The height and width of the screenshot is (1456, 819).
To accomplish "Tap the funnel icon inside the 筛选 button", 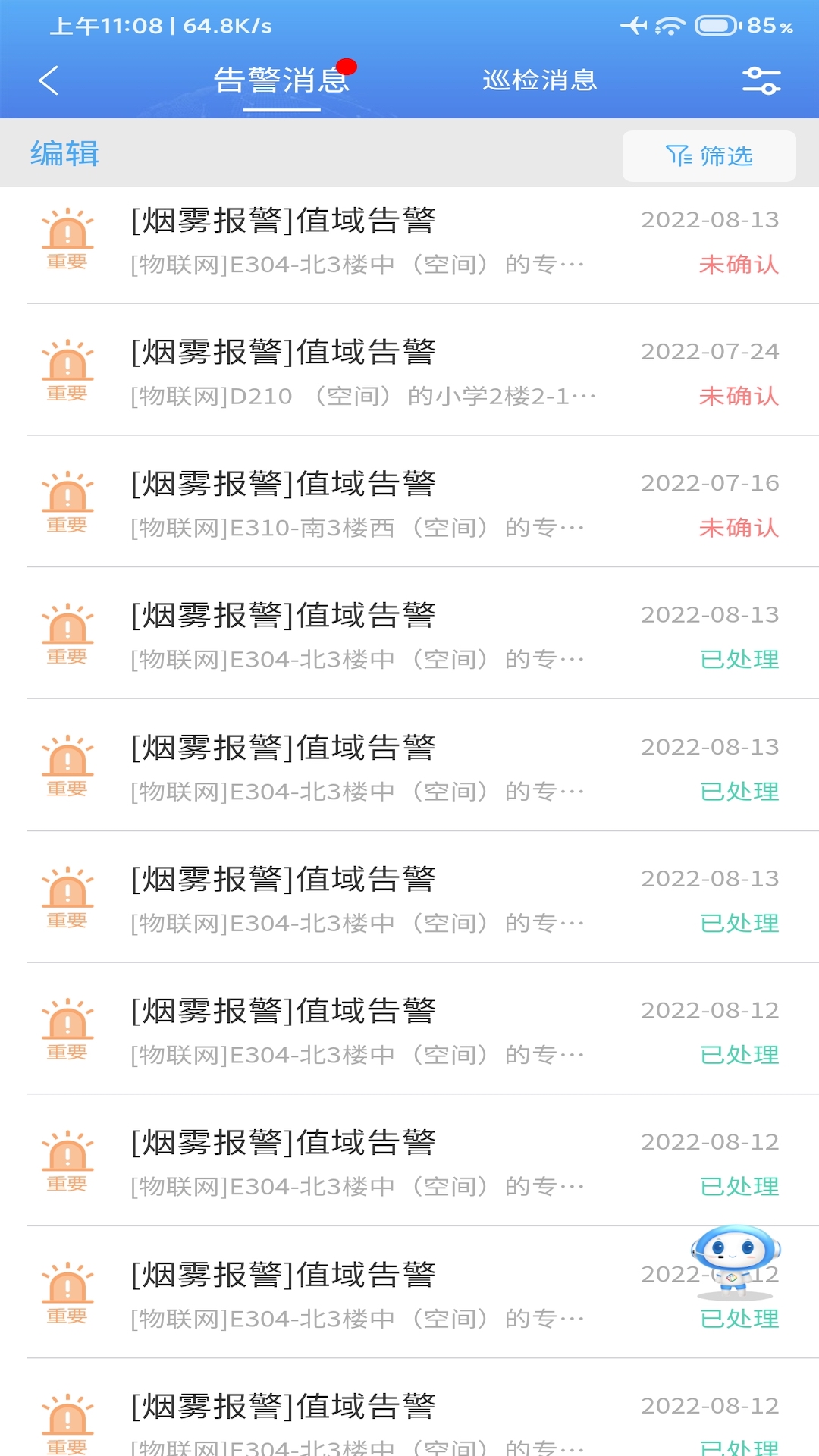I will pos(677,155).
